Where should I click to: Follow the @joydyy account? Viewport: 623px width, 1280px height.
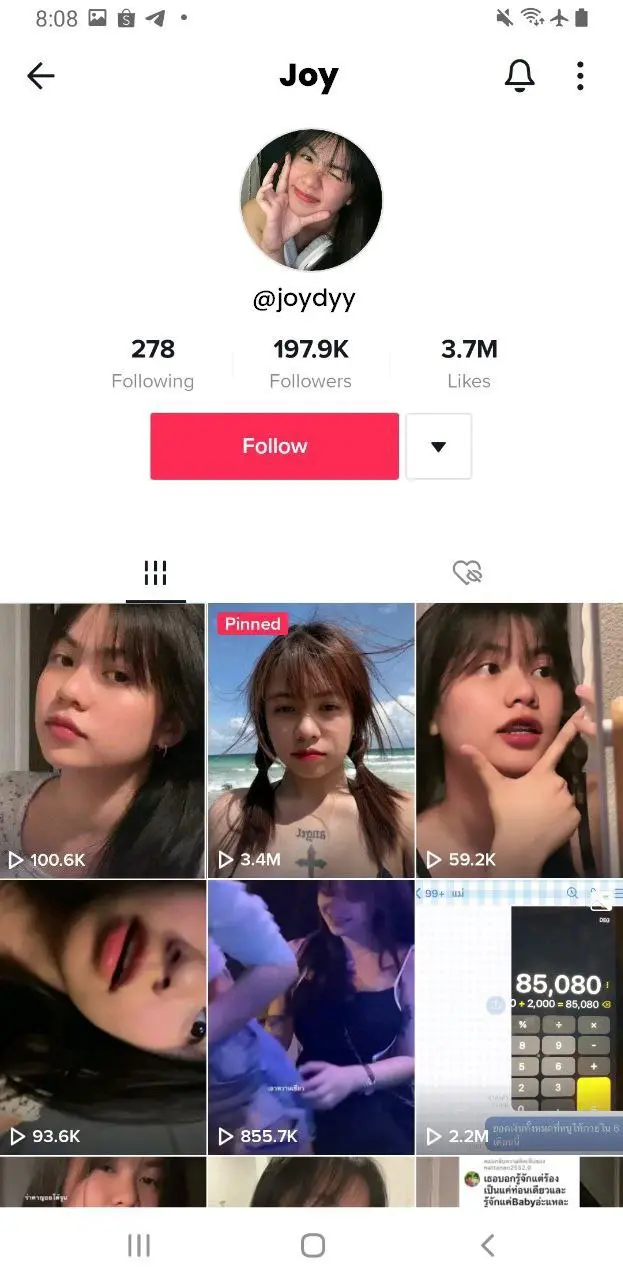(x=274, y=446)
